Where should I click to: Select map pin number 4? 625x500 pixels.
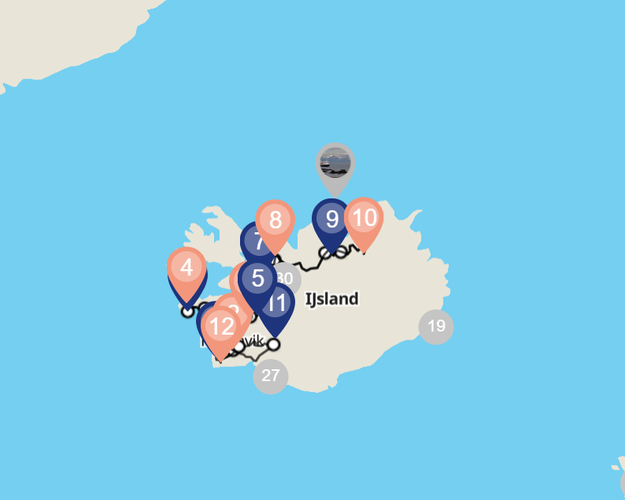tap(186, 268)
